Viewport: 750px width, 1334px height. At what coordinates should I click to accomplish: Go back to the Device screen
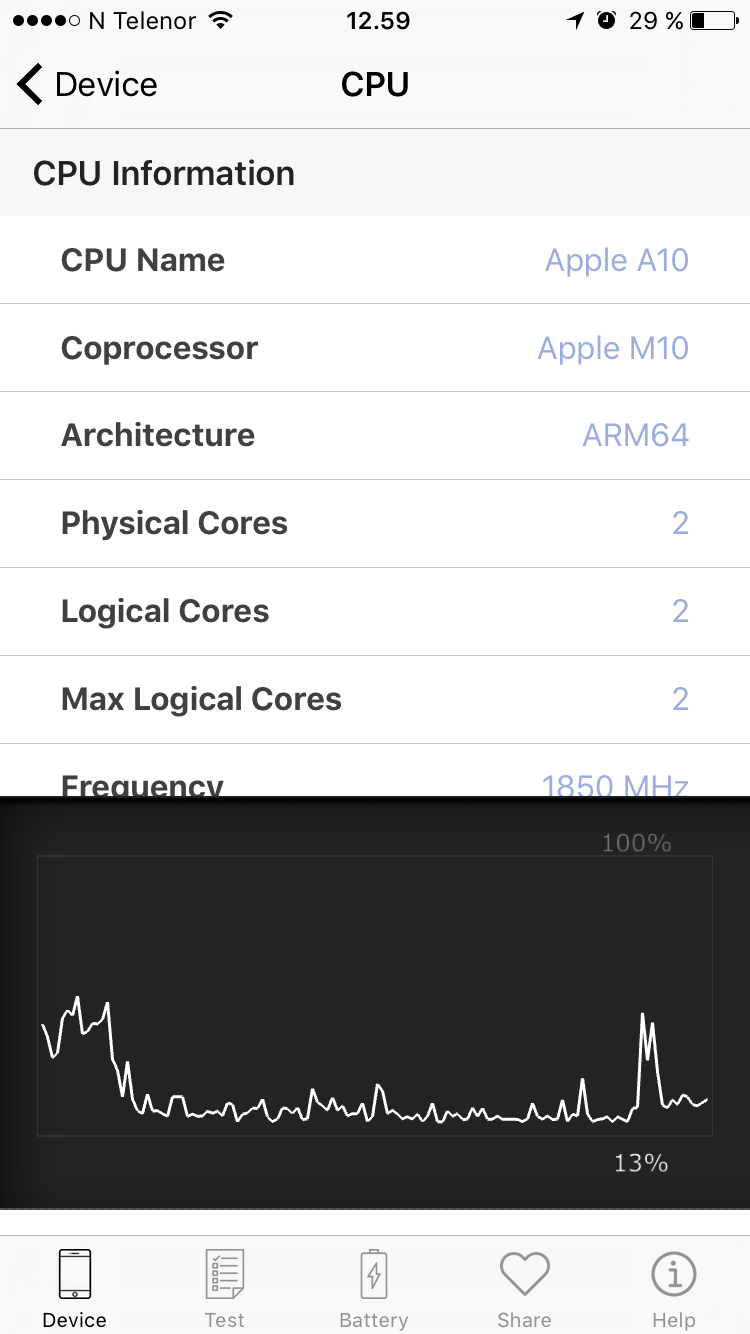click(88, 85)
